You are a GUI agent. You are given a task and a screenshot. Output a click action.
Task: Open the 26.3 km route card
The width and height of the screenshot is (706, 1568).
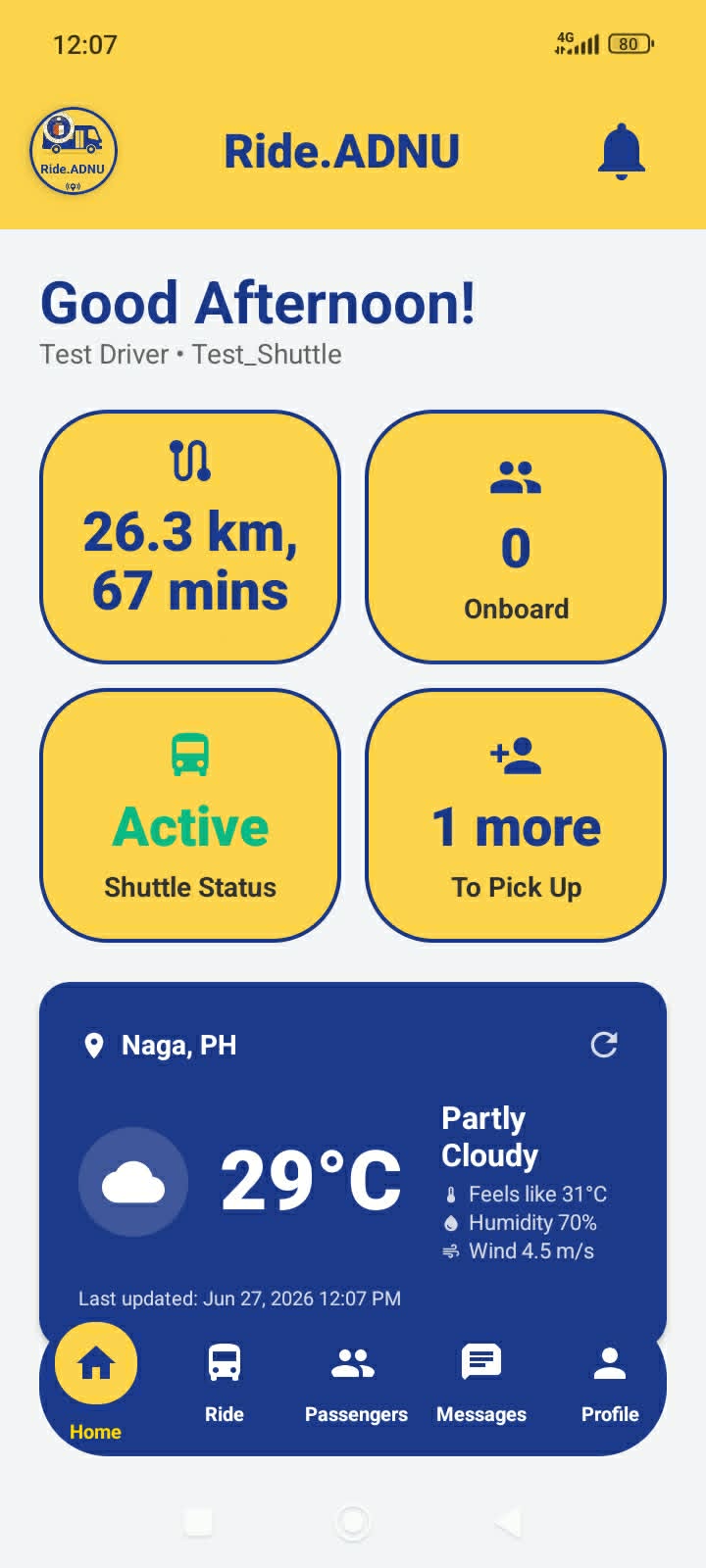[190, 537]
